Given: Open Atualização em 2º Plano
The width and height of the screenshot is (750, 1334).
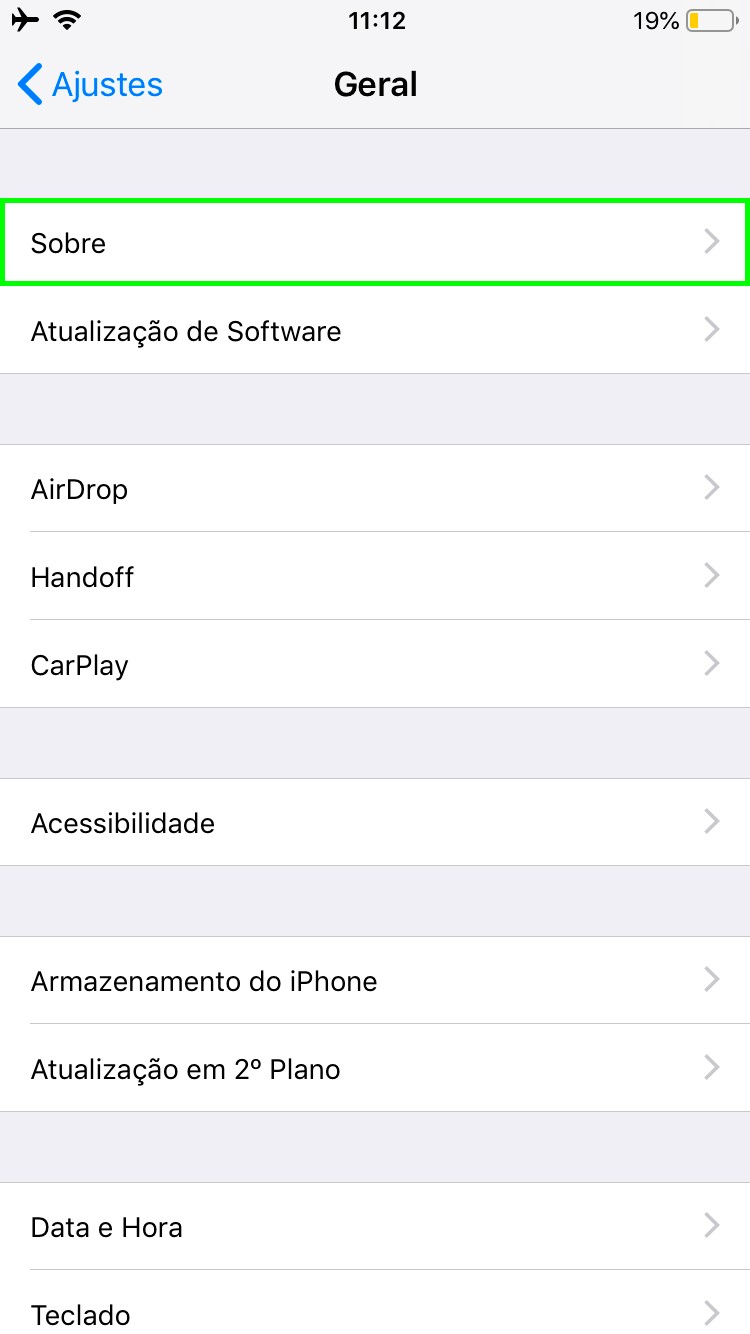Looking at the screenshot, I should (x=375, y=1069).
